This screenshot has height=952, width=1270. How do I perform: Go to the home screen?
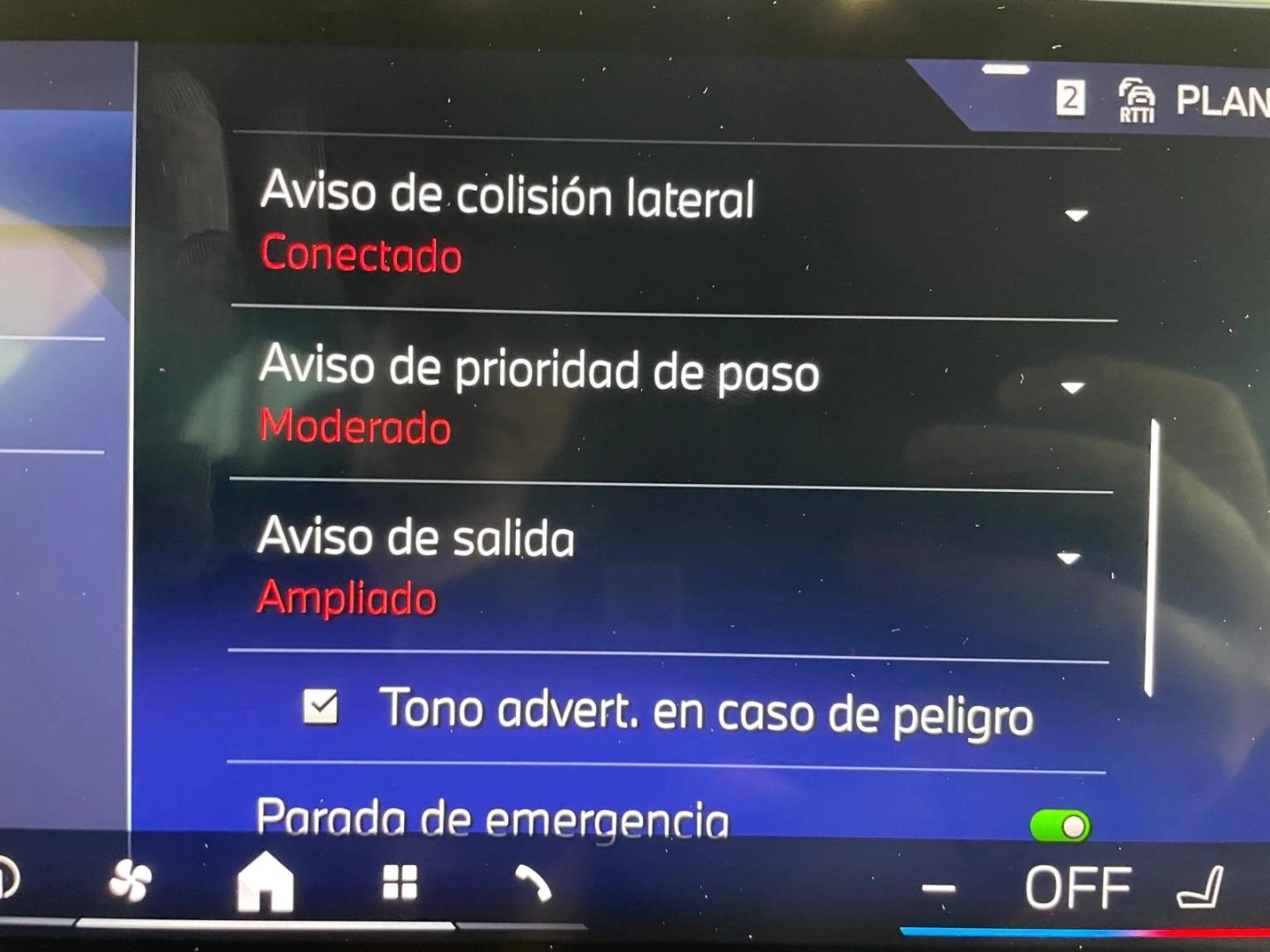265,882
